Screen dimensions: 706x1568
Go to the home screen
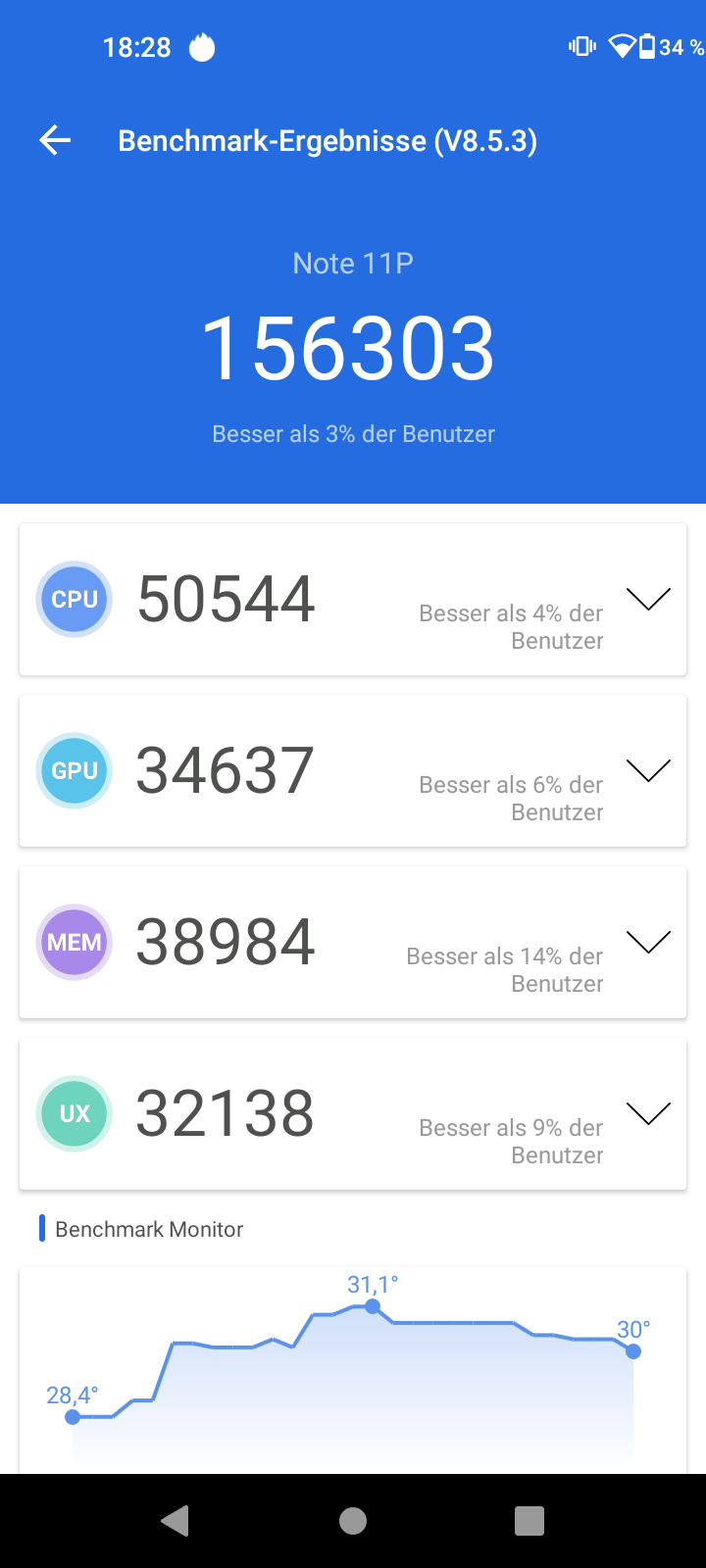coord(353,1520)
